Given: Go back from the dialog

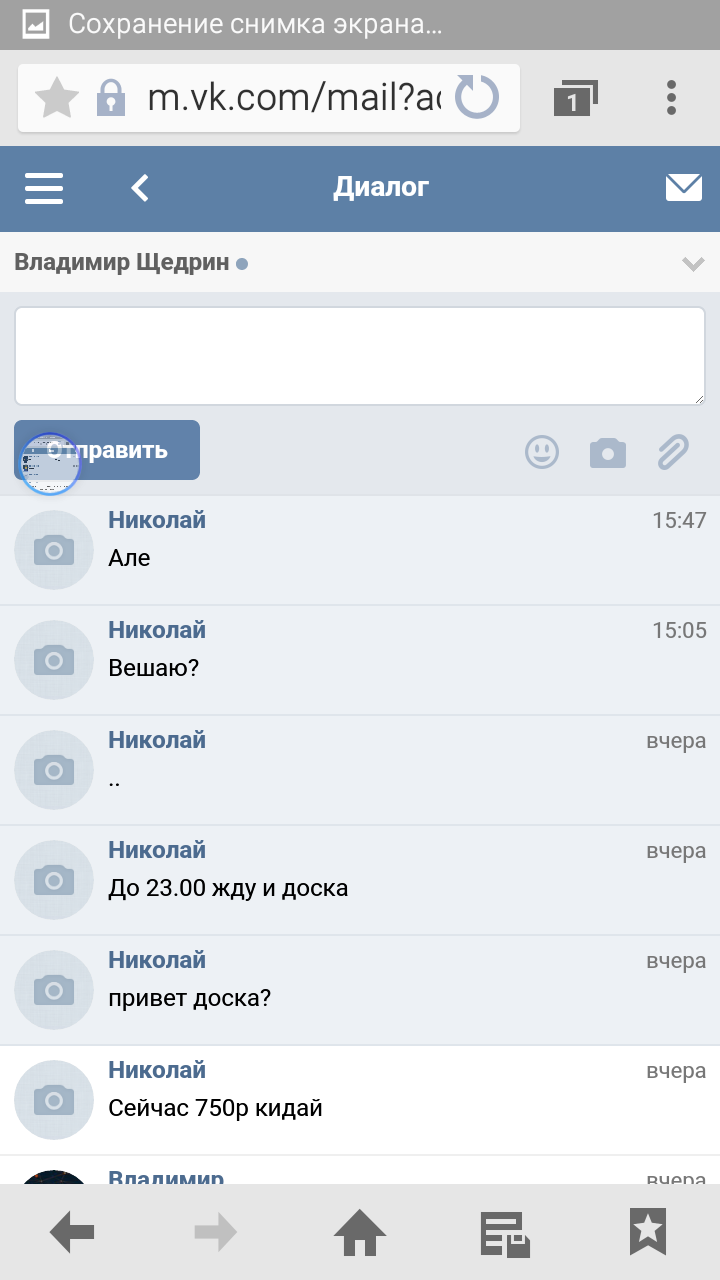Looking at the screenshot, I should (140, 188).
